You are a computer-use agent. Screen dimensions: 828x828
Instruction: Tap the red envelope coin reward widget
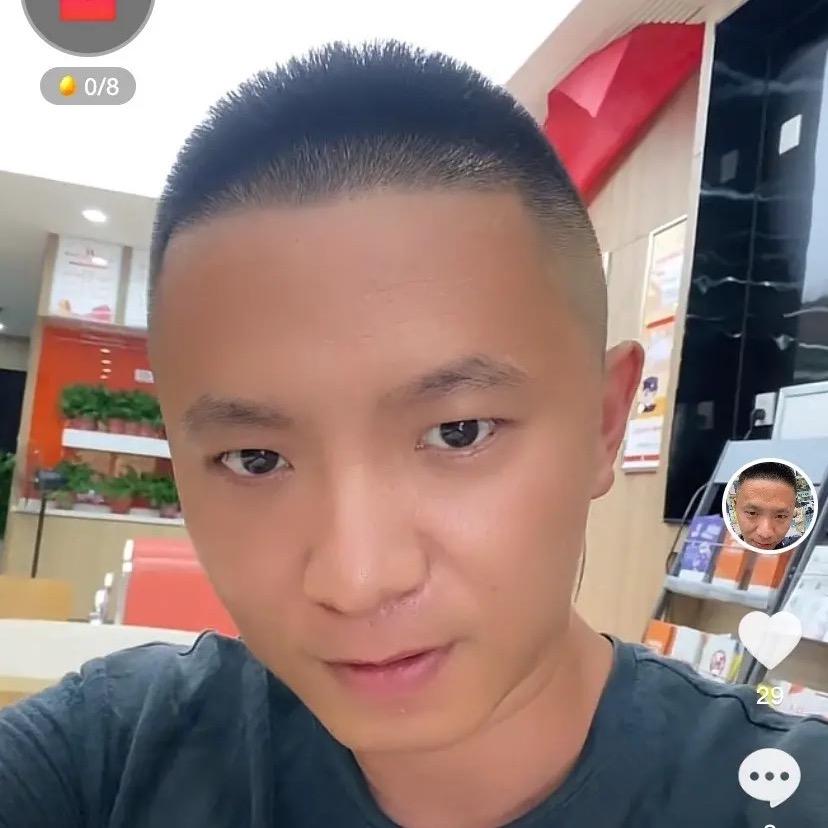88,26
